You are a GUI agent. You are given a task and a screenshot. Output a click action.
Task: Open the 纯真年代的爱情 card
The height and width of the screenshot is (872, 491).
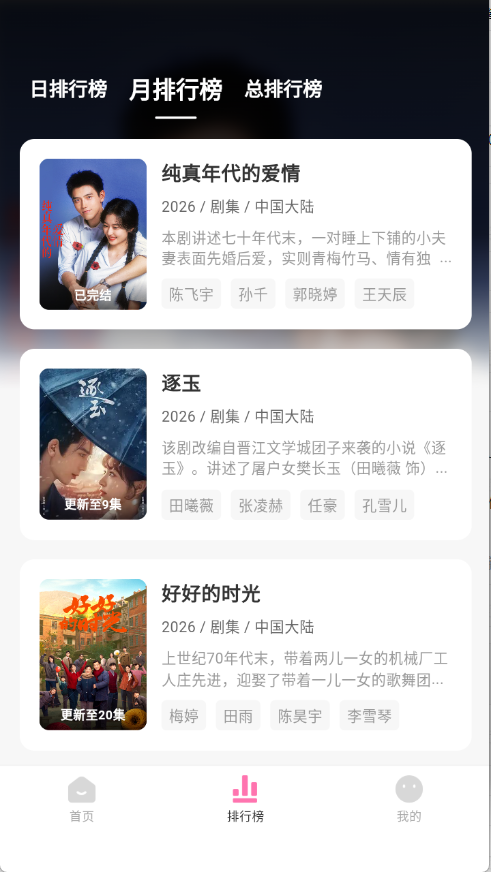tap(246, 234)
